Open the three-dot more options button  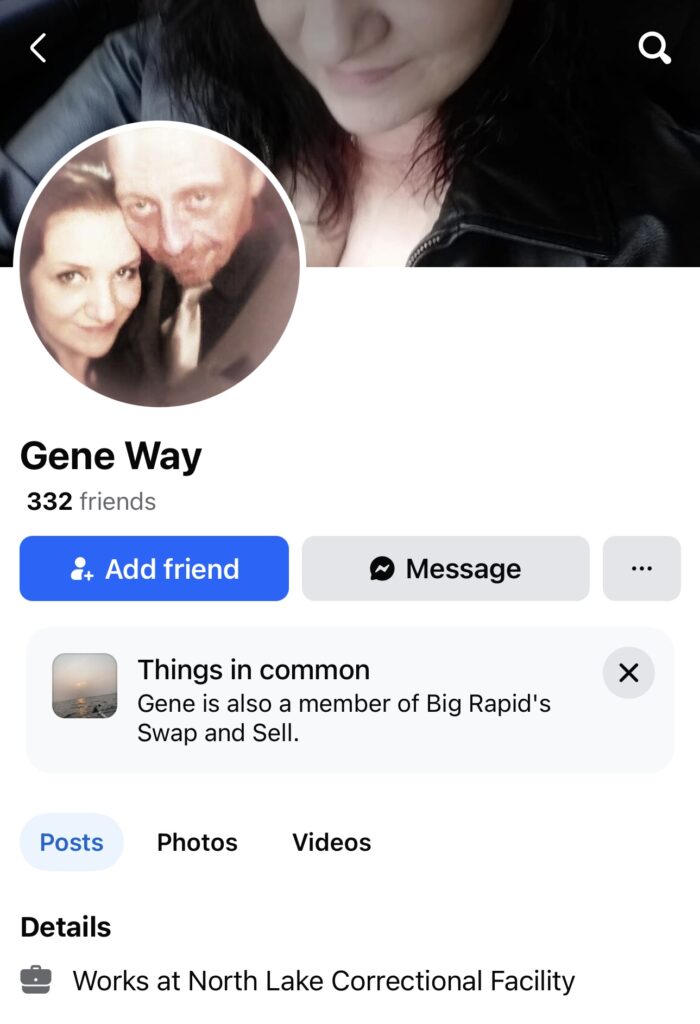click(641, 569)
